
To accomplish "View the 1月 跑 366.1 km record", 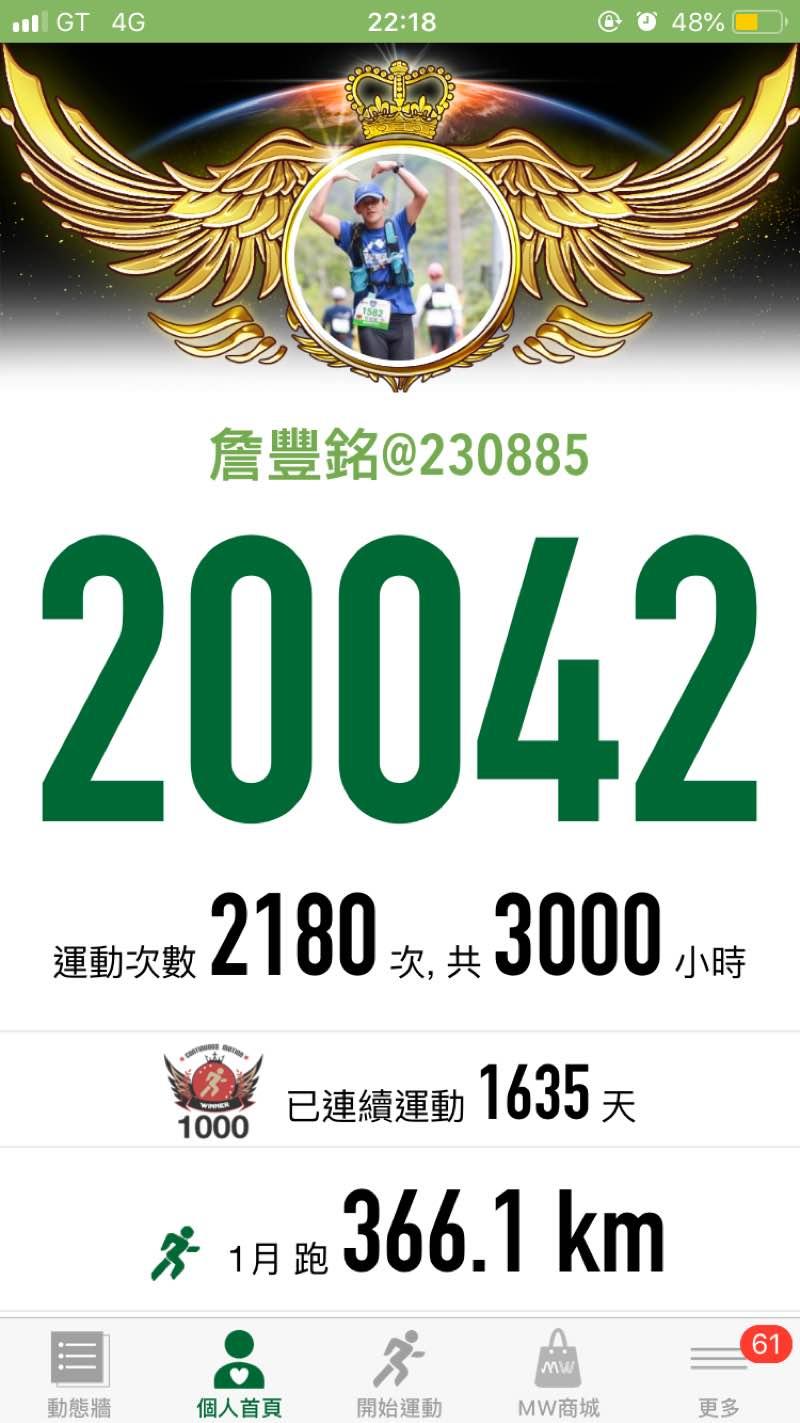I will click(400, 1233).
